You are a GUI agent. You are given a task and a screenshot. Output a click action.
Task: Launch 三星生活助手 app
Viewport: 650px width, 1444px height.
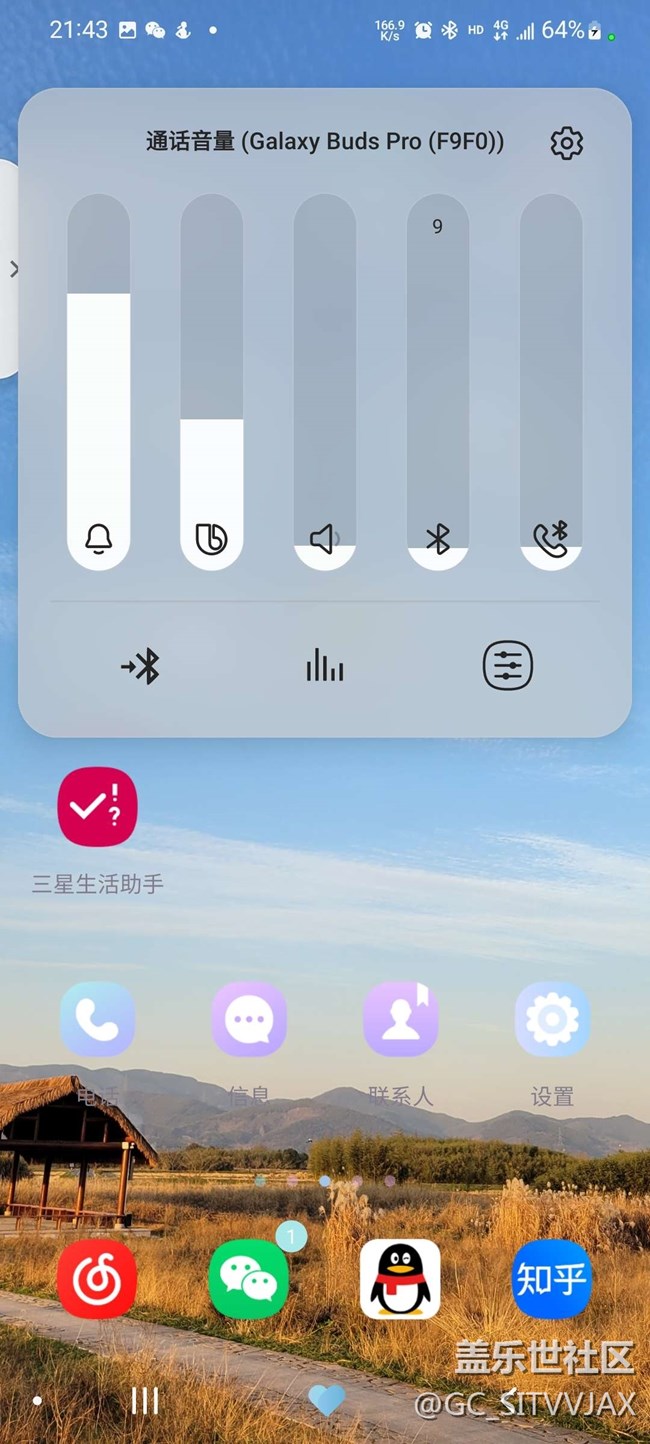97,807
